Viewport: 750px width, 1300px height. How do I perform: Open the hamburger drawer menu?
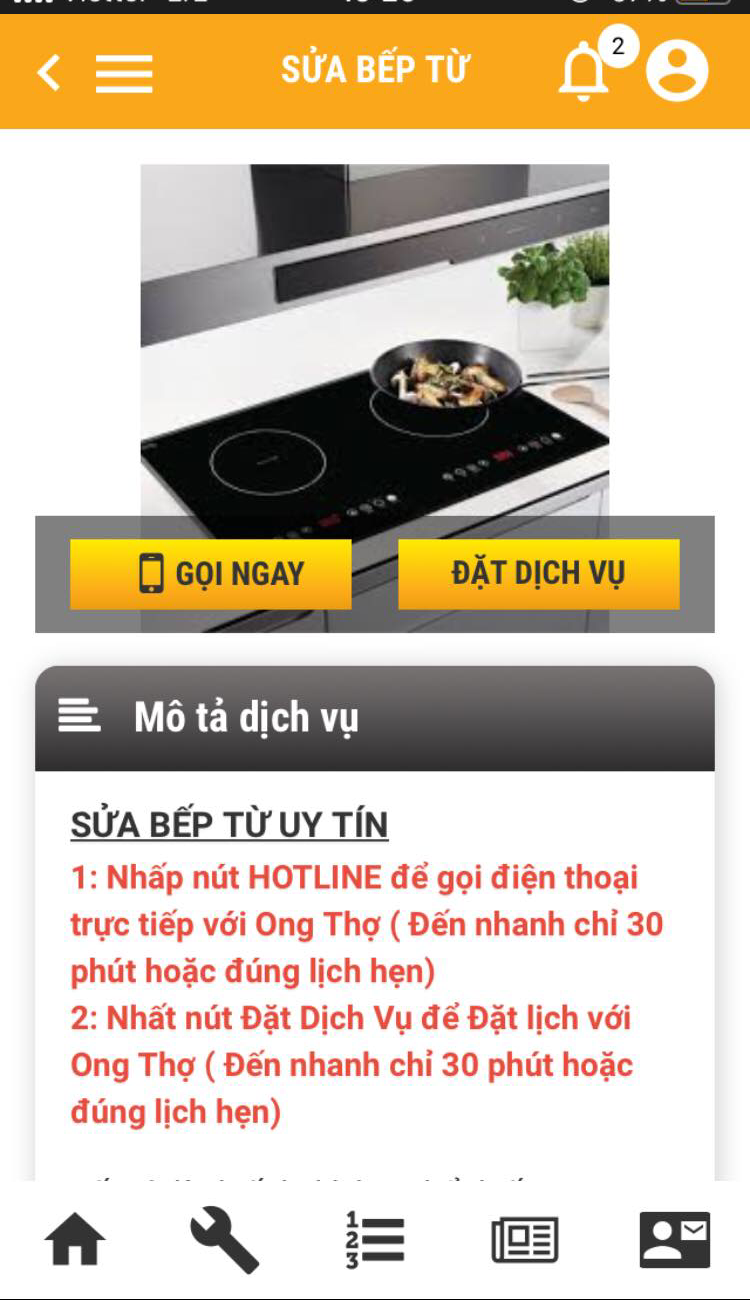click(124, 73)
